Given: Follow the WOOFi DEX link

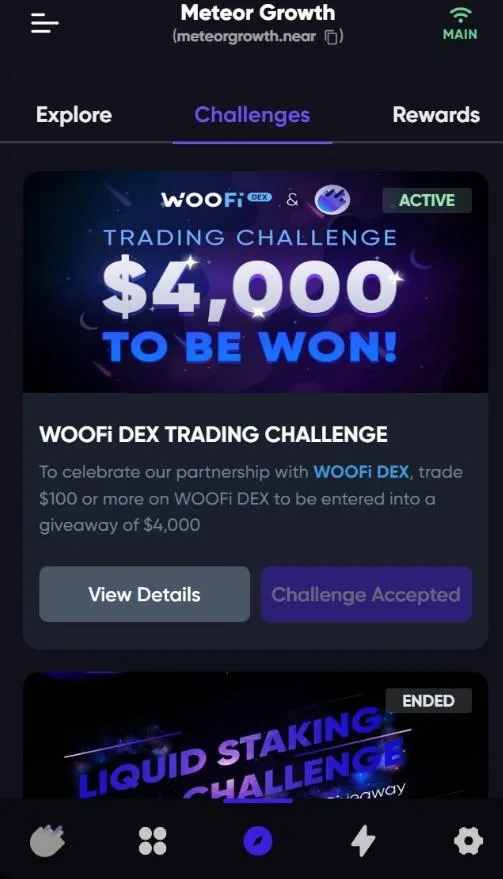Looking at the screenshot, I should [x=361, y=472].
